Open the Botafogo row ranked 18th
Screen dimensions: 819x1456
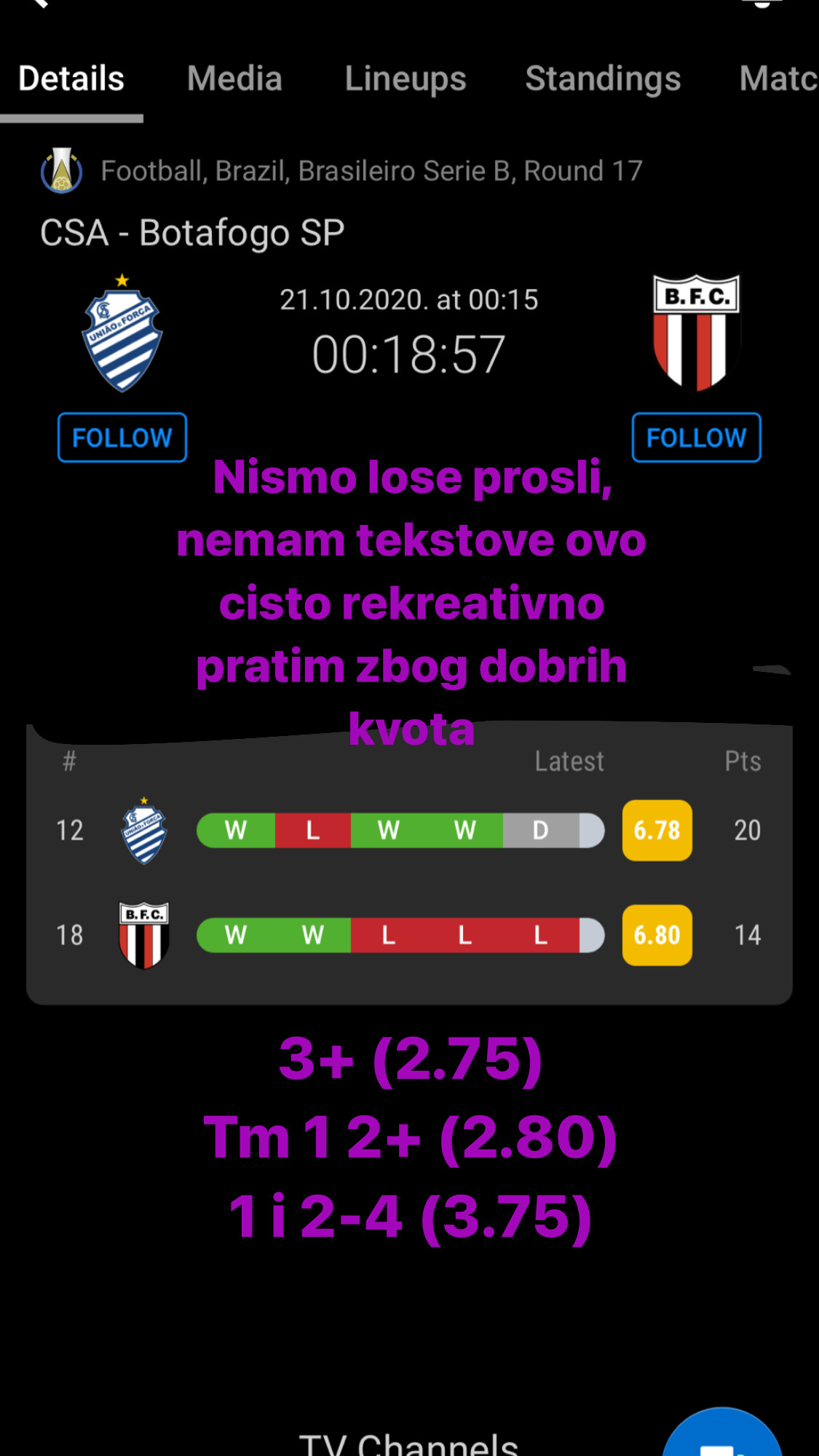409,935
